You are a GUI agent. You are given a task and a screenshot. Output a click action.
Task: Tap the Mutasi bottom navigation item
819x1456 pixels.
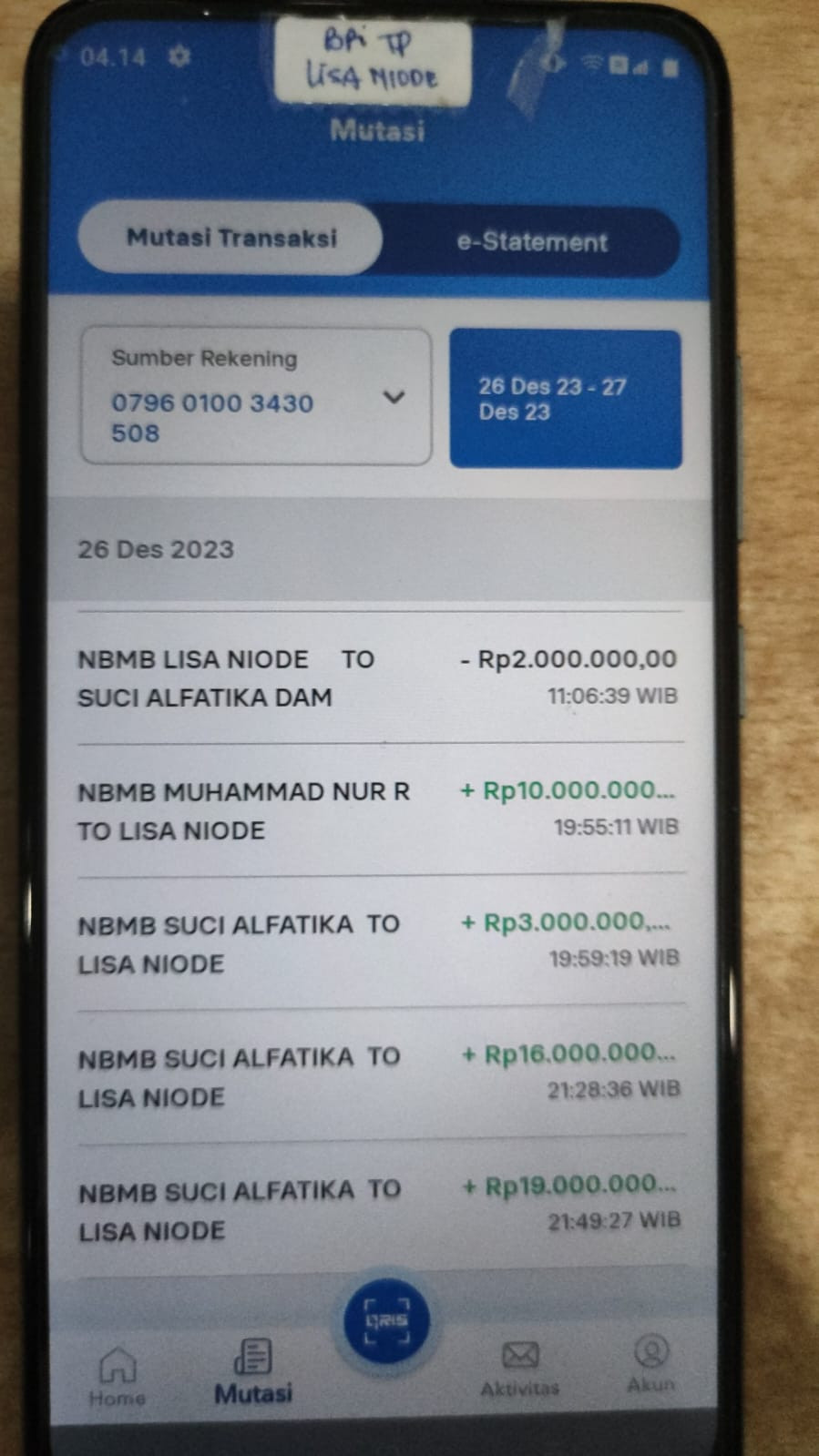pyautogui.click(x=253, y=1371)
